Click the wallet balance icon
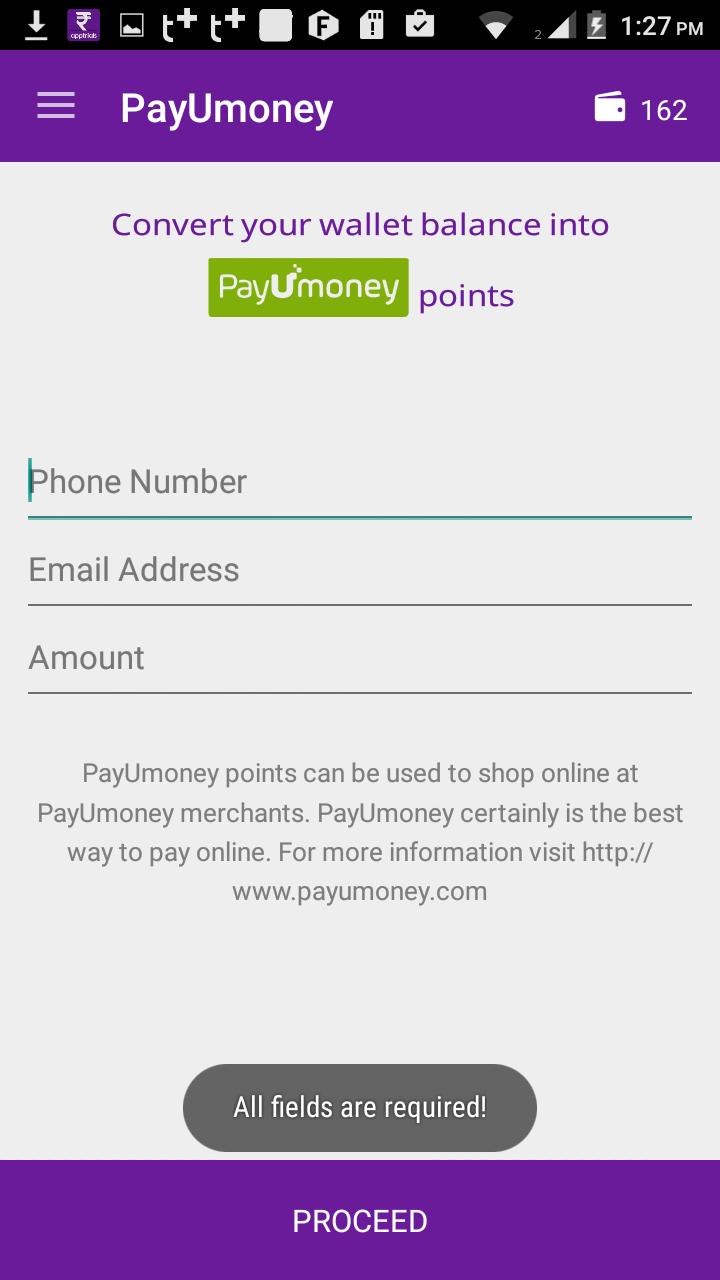 (608, 105)
